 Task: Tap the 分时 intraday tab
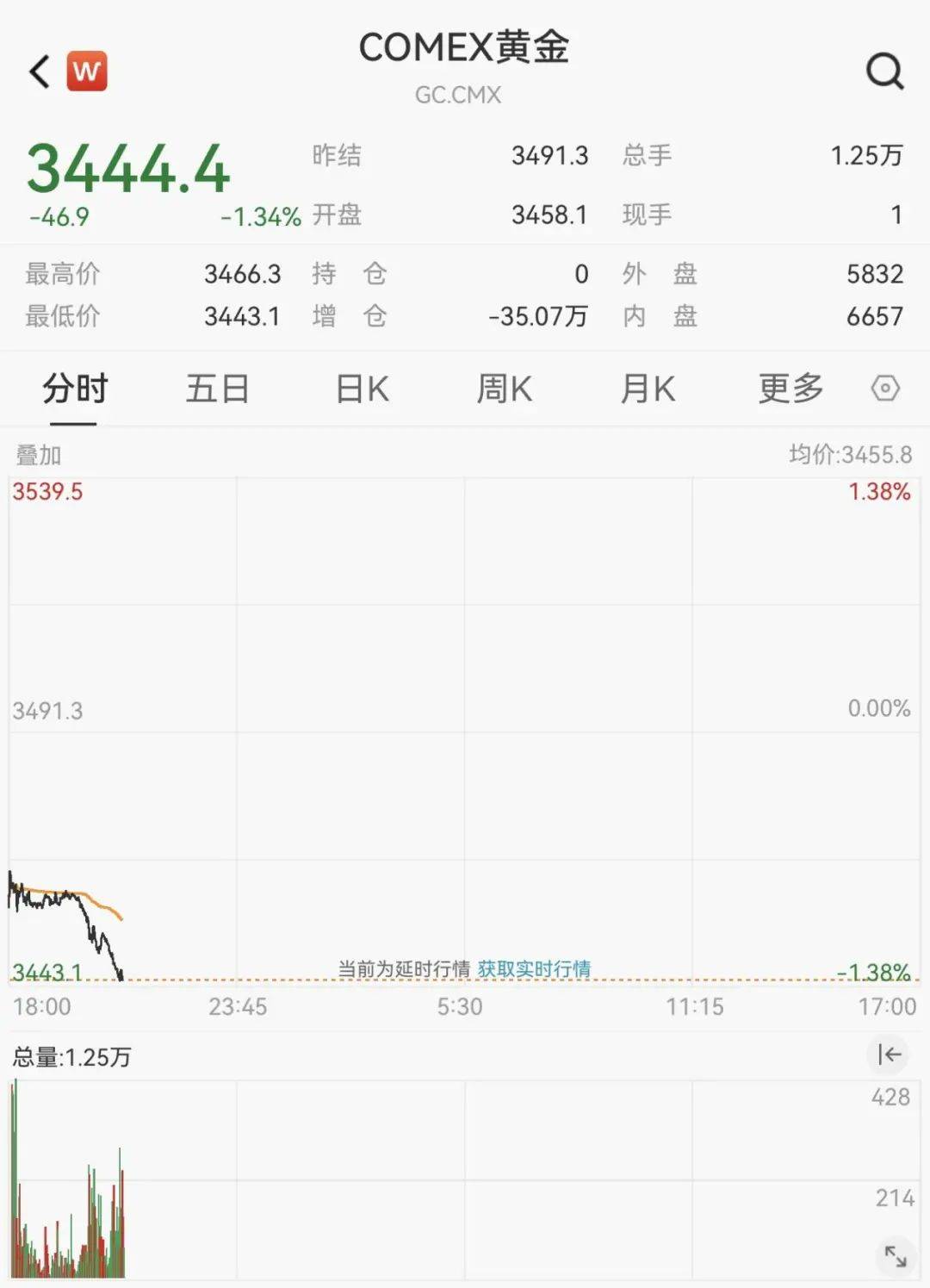tap(73, 389)
